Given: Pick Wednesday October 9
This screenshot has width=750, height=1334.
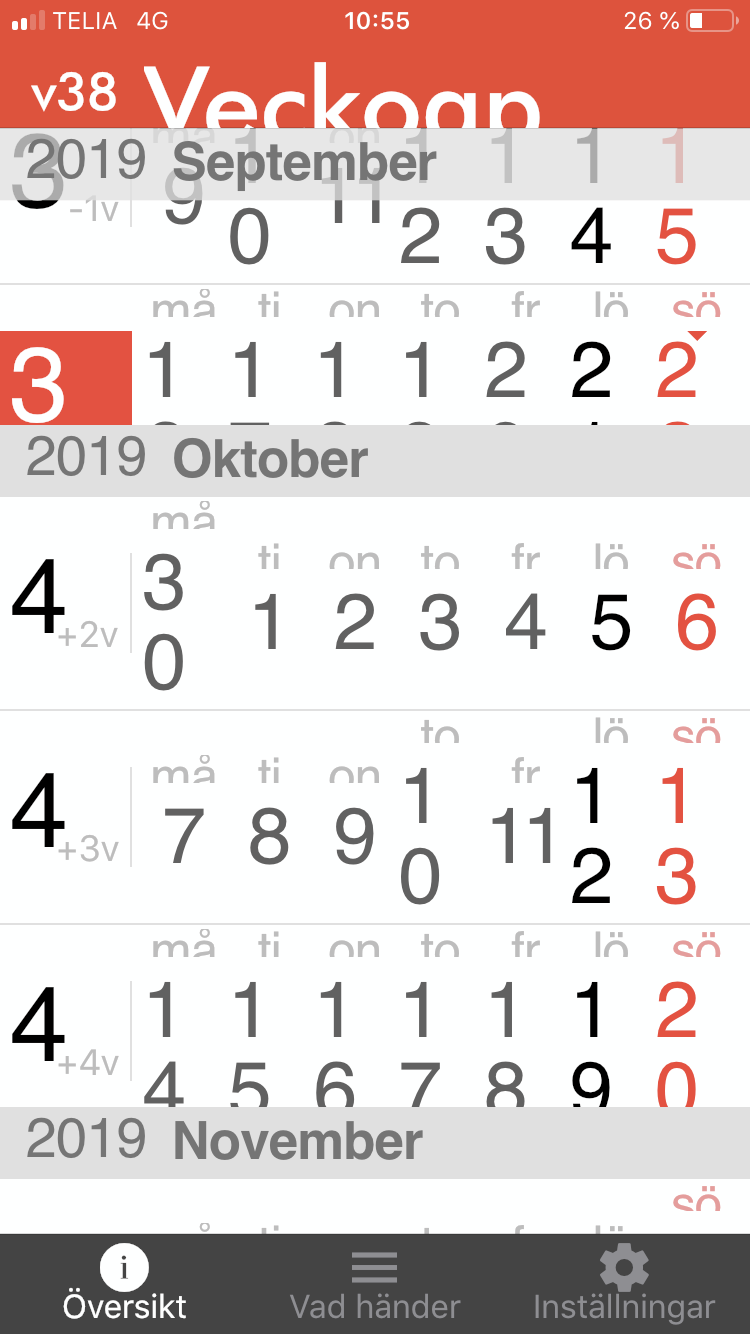Looking at the screenshot, I should click(354, 836).
